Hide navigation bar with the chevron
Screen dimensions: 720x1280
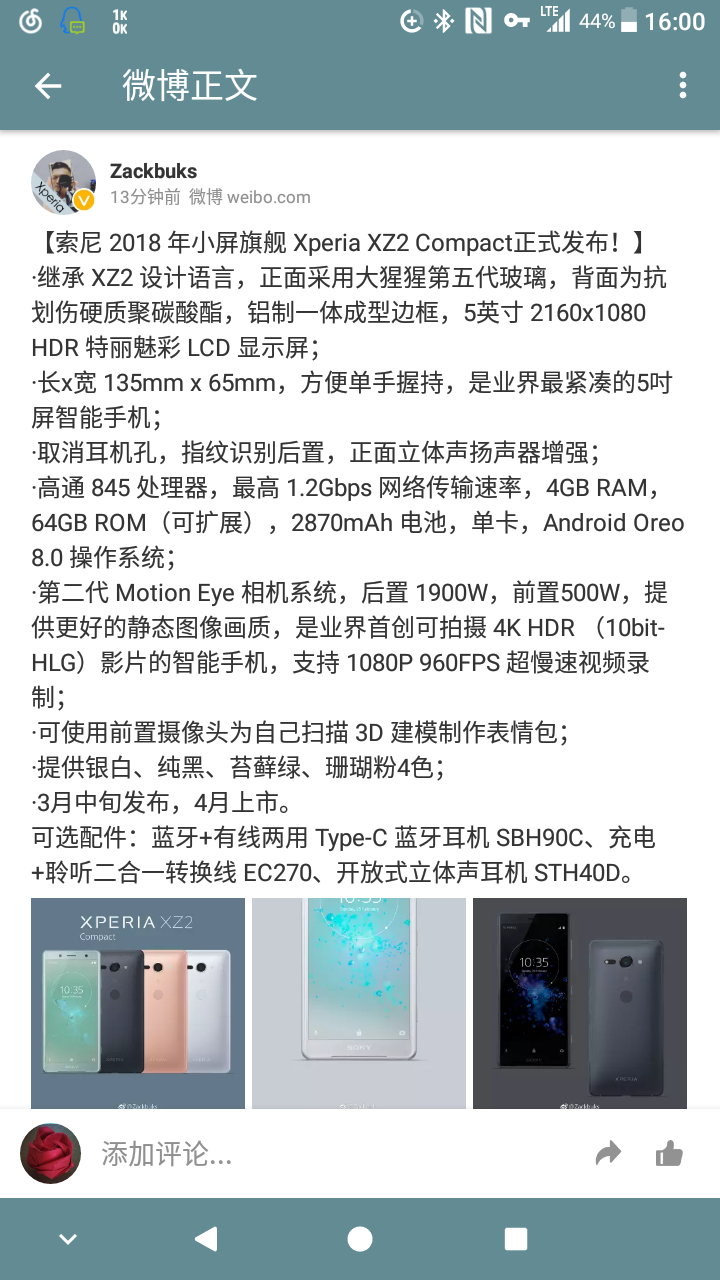click(x=68, y=1240)
